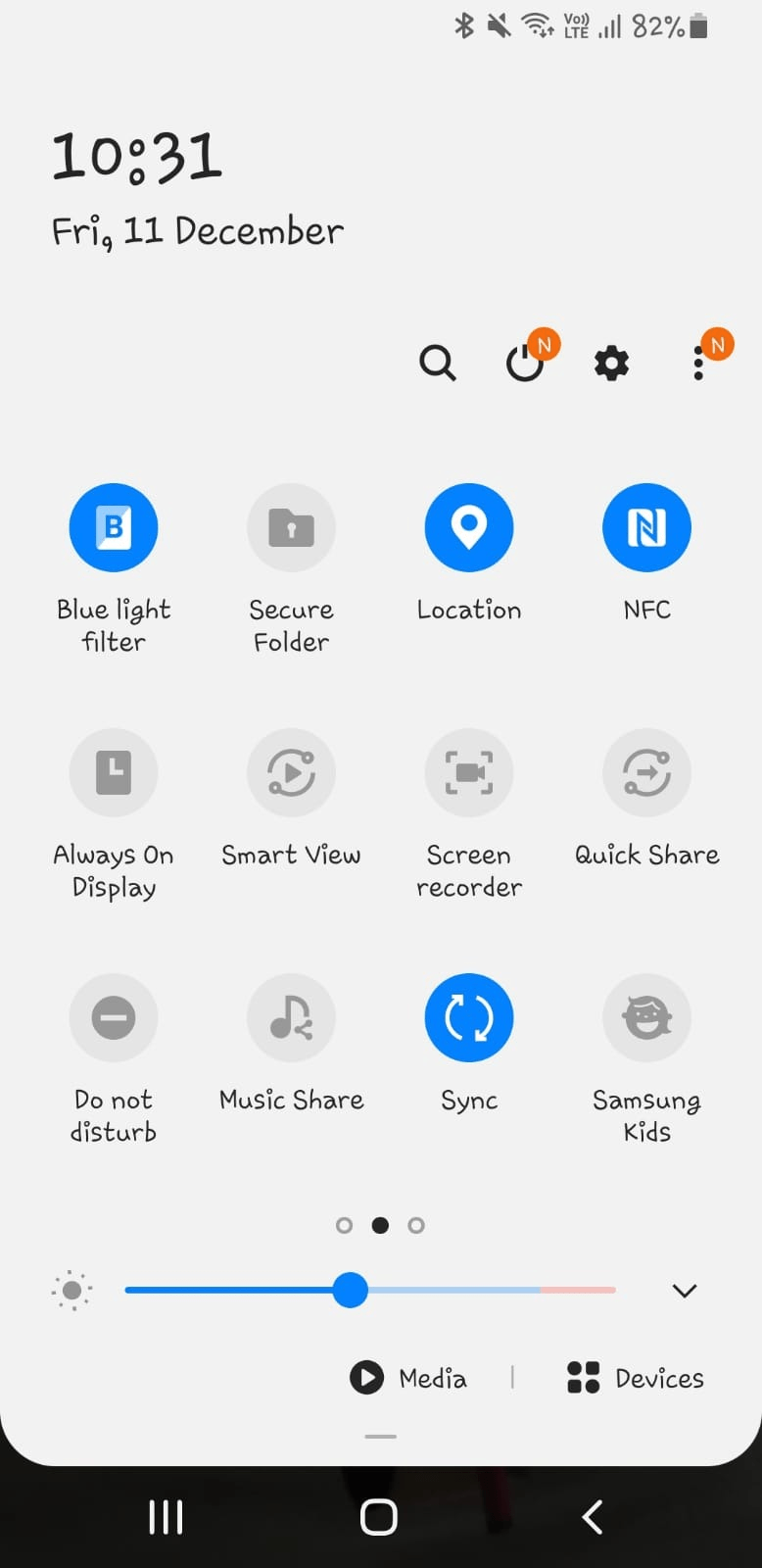Turn off Location
This screenshot has width=762, height=1568.
click(469, 527)
